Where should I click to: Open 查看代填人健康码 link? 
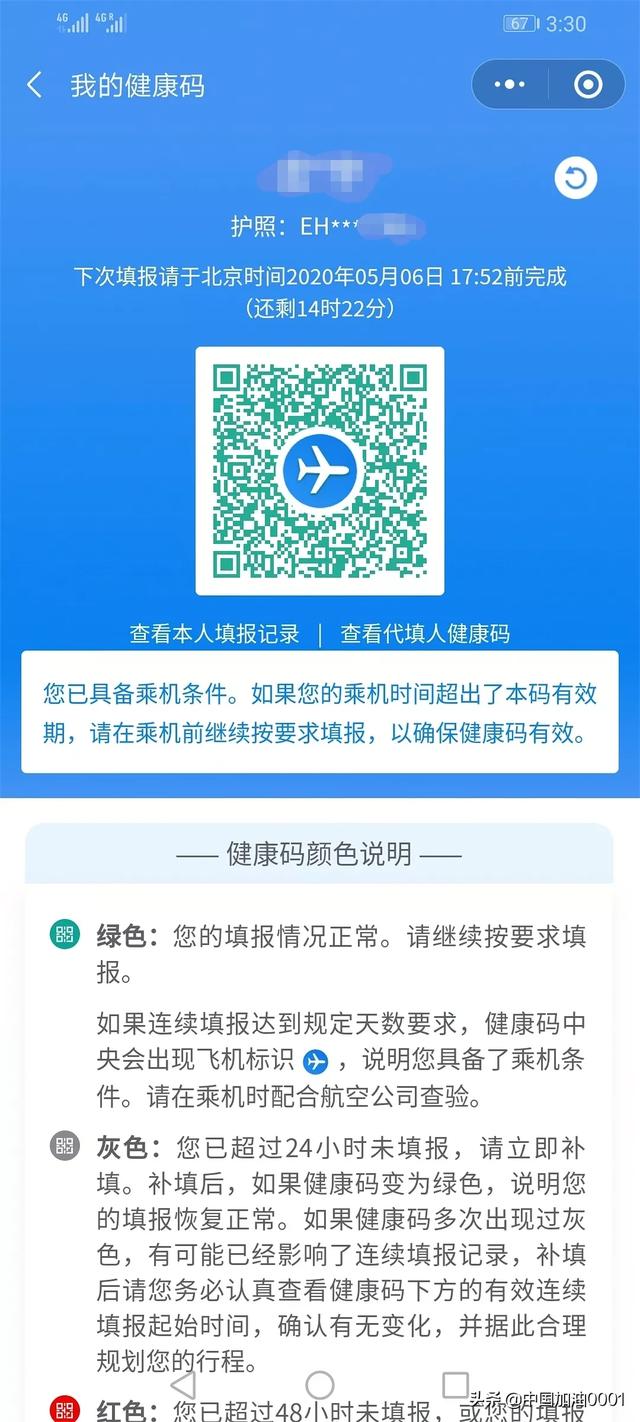(425, 633)
